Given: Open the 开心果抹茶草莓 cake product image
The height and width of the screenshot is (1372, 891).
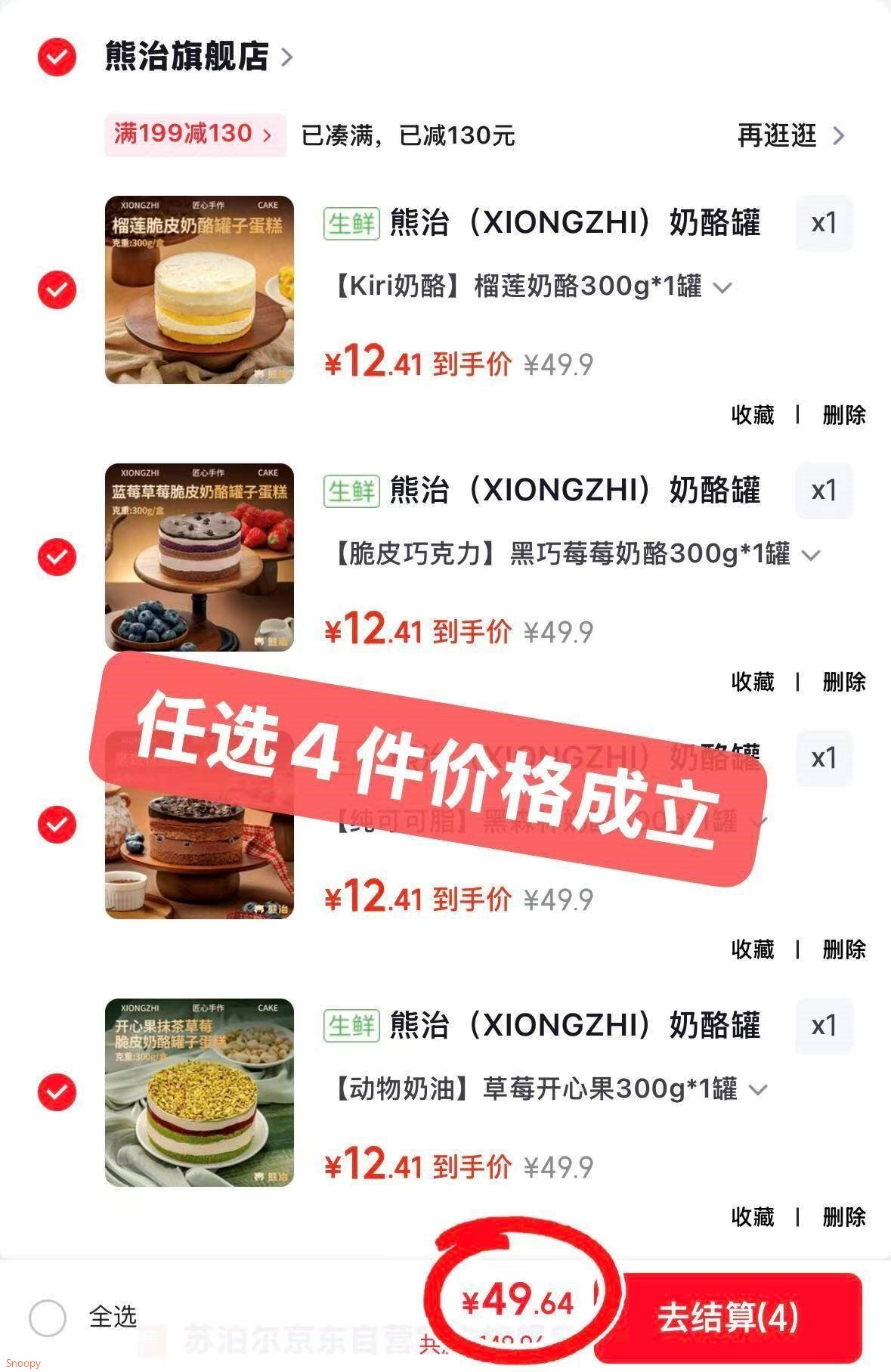Looking at the screenshot, I should click(x=200, y=1092).
